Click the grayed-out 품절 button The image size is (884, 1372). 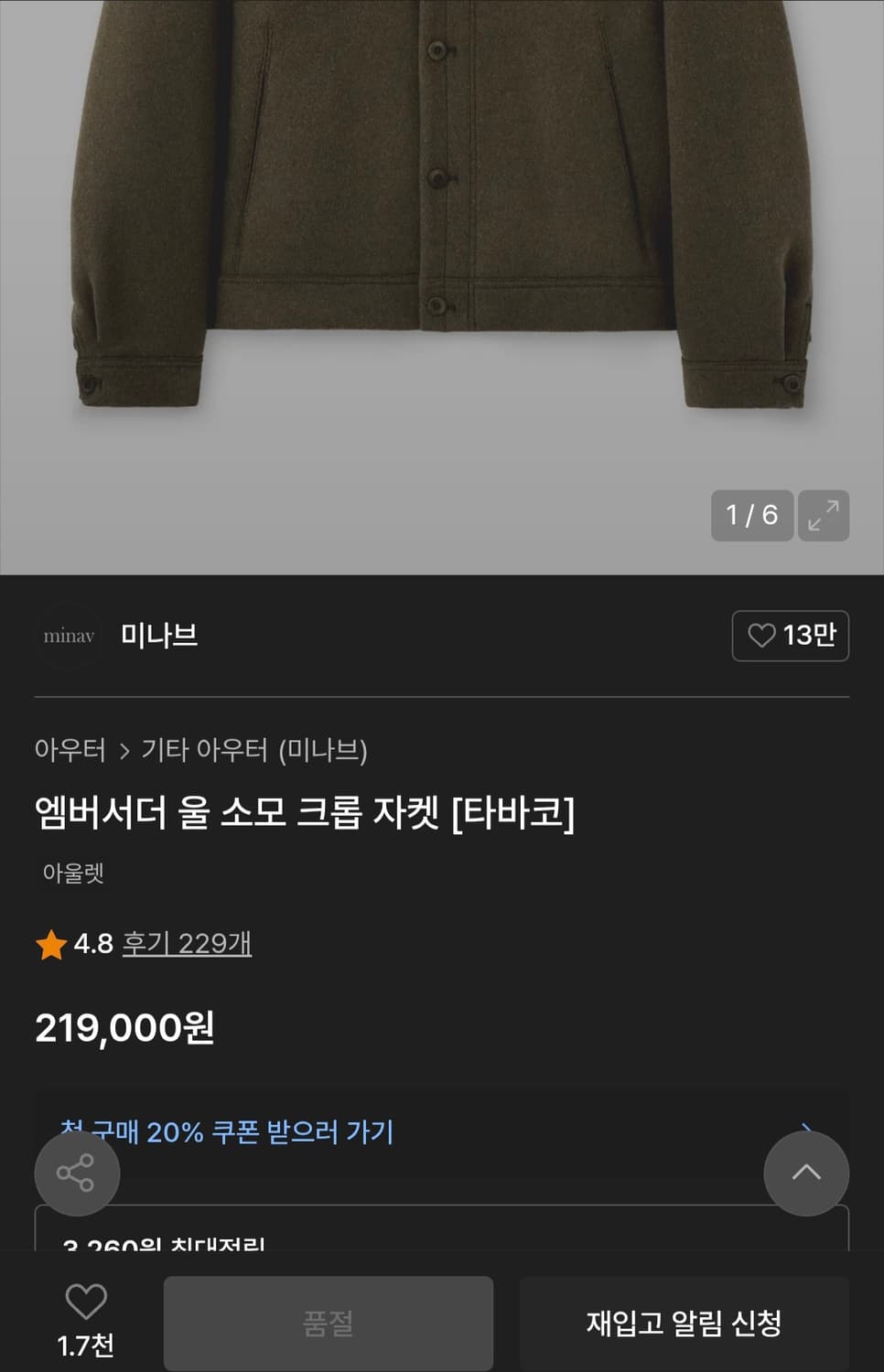[328, 1323]
